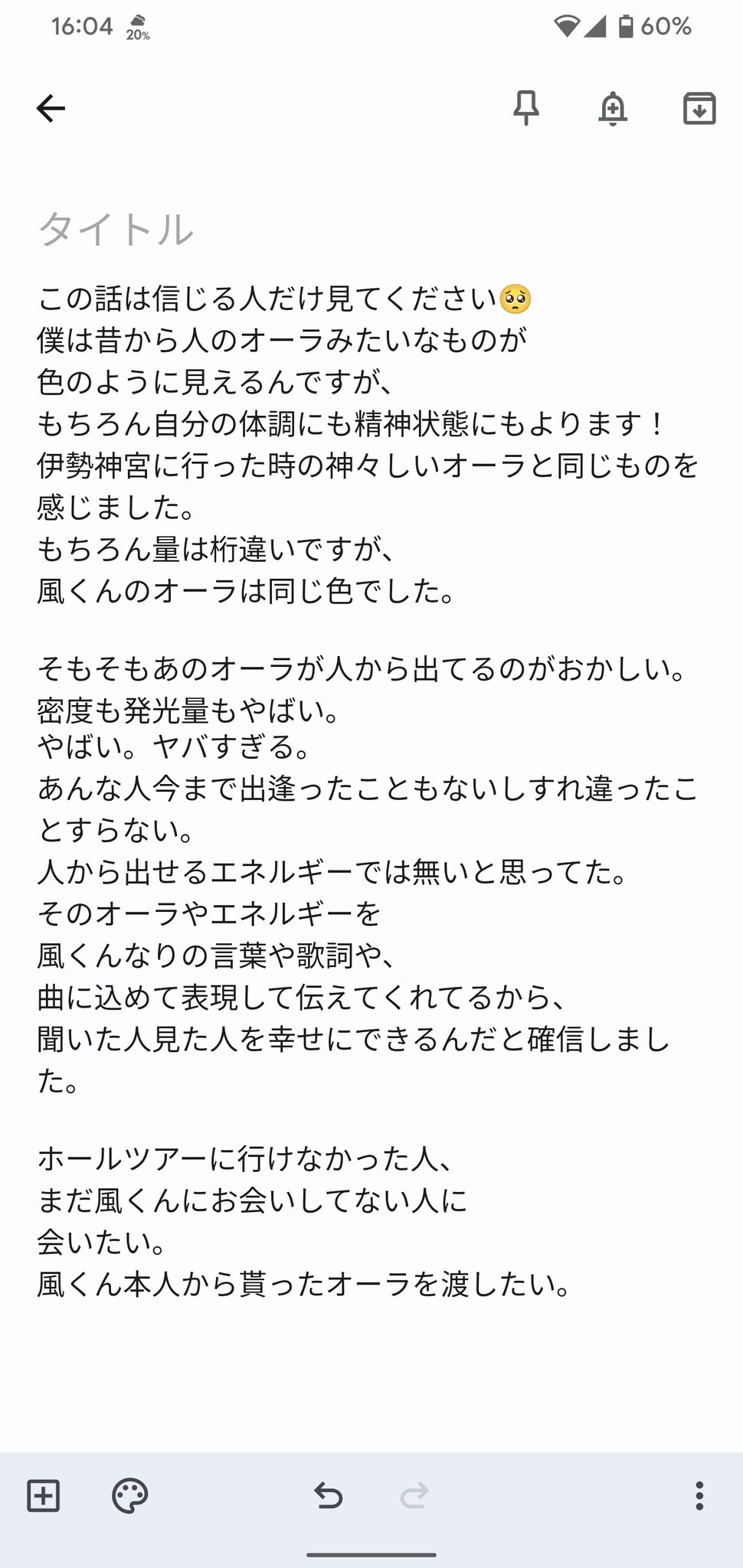743x1568 pixels.
Task: Open the add-item plus menu
Action: (44, 1495)
